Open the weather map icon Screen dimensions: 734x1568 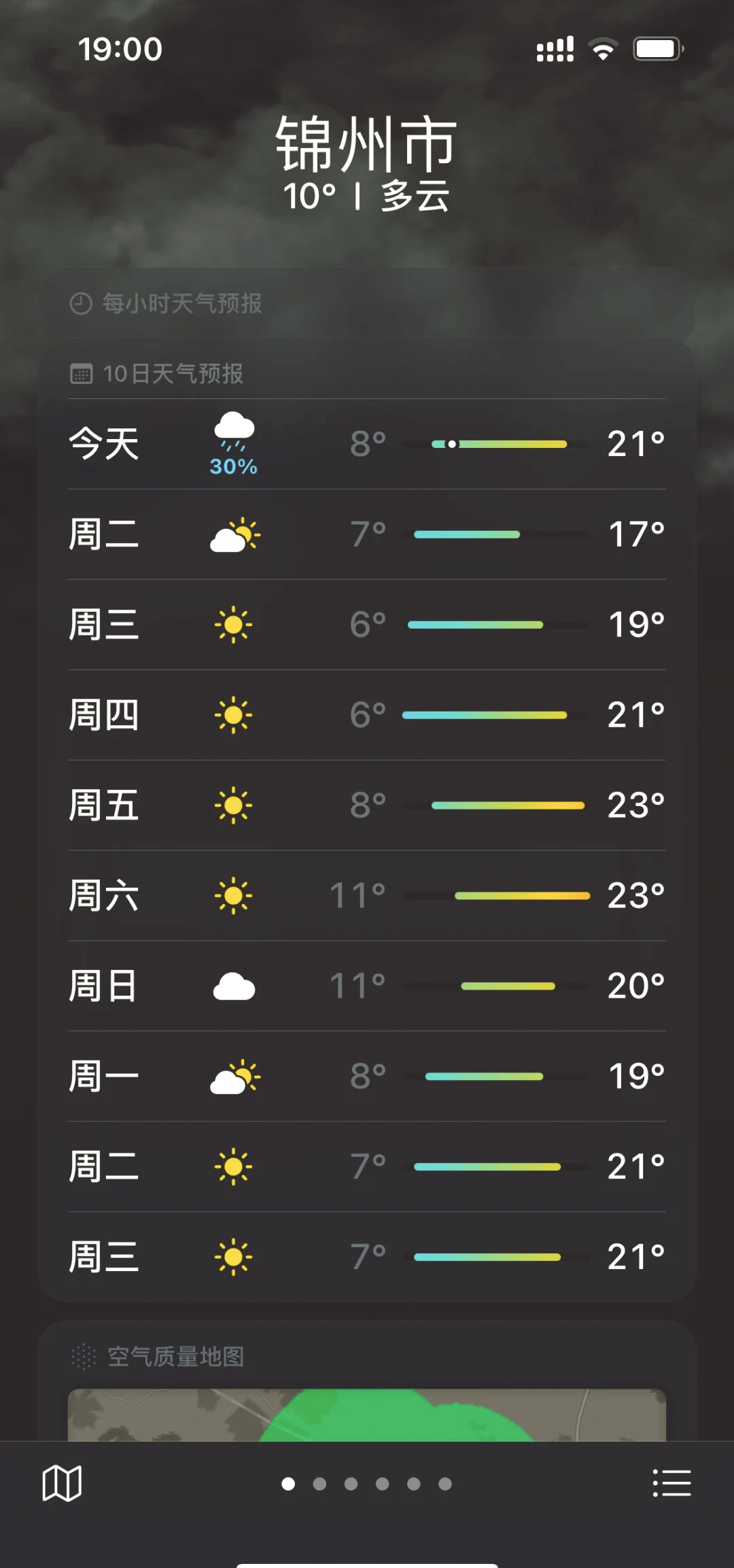coord(62,1482)
